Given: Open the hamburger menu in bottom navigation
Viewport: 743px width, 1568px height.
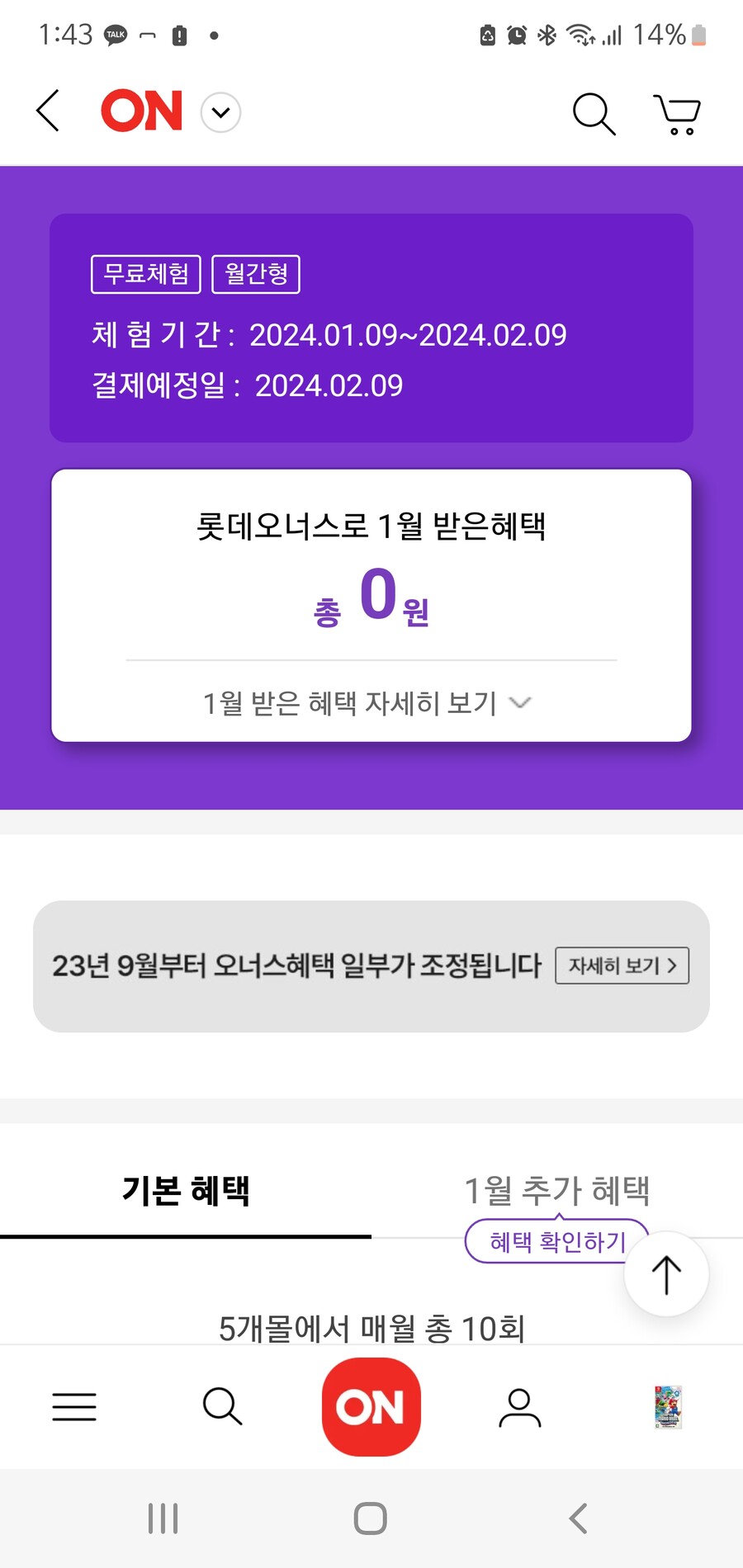Looking at the screenshot, I should click(74, 1407).
